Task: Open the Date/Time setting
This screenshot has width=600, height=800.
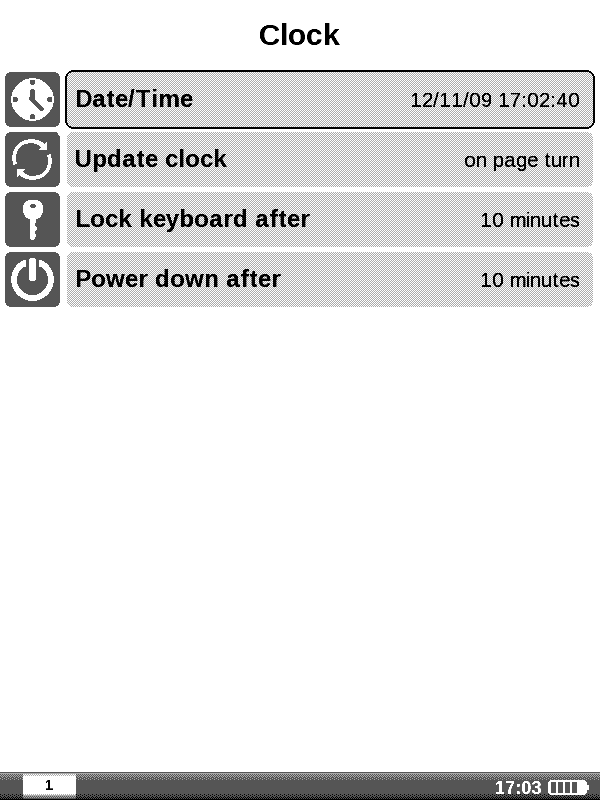Action: coord(329,100)
